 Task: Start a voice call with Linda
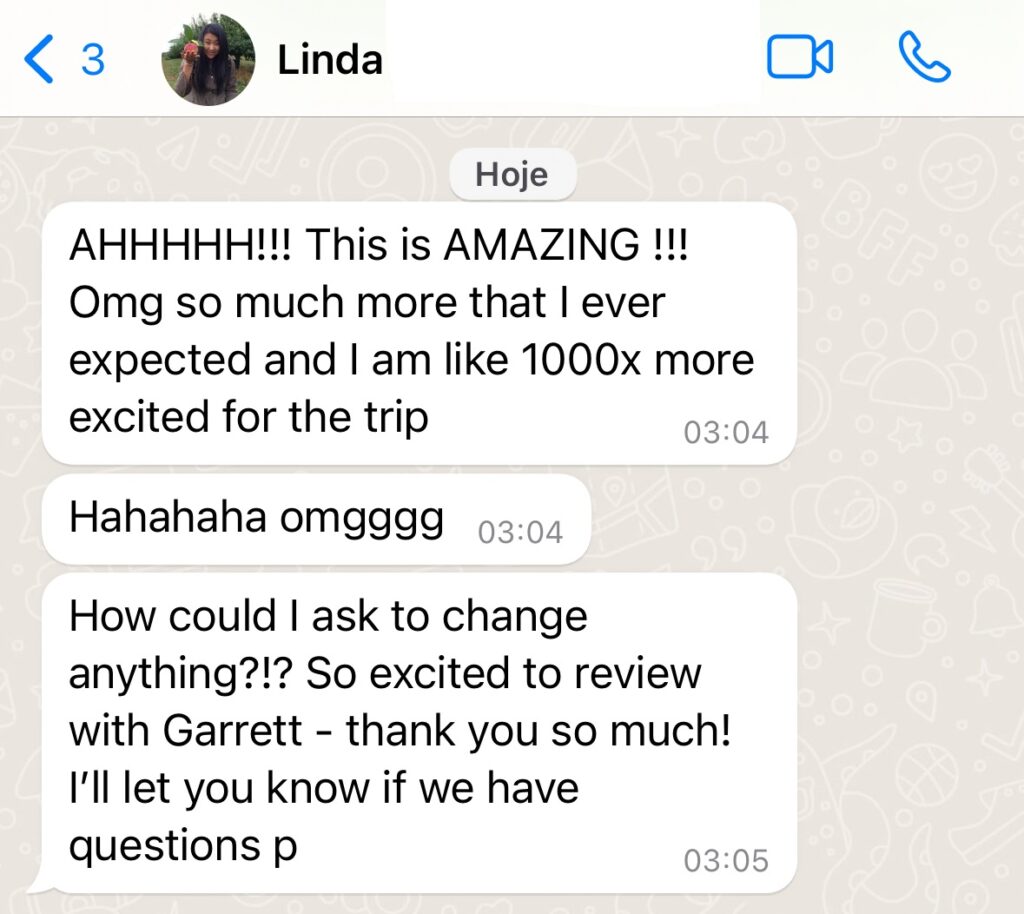tap(925, 57)
